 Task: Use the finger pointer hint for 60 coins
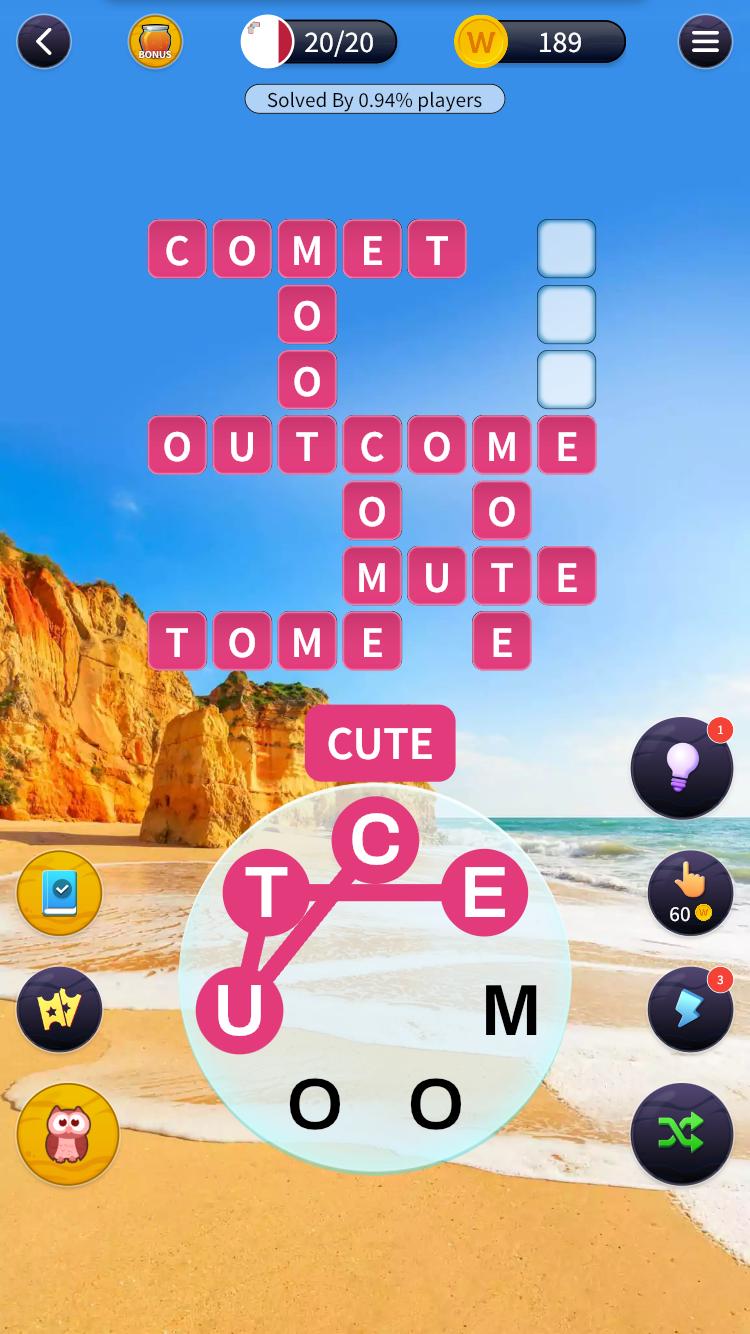[689, 893]
